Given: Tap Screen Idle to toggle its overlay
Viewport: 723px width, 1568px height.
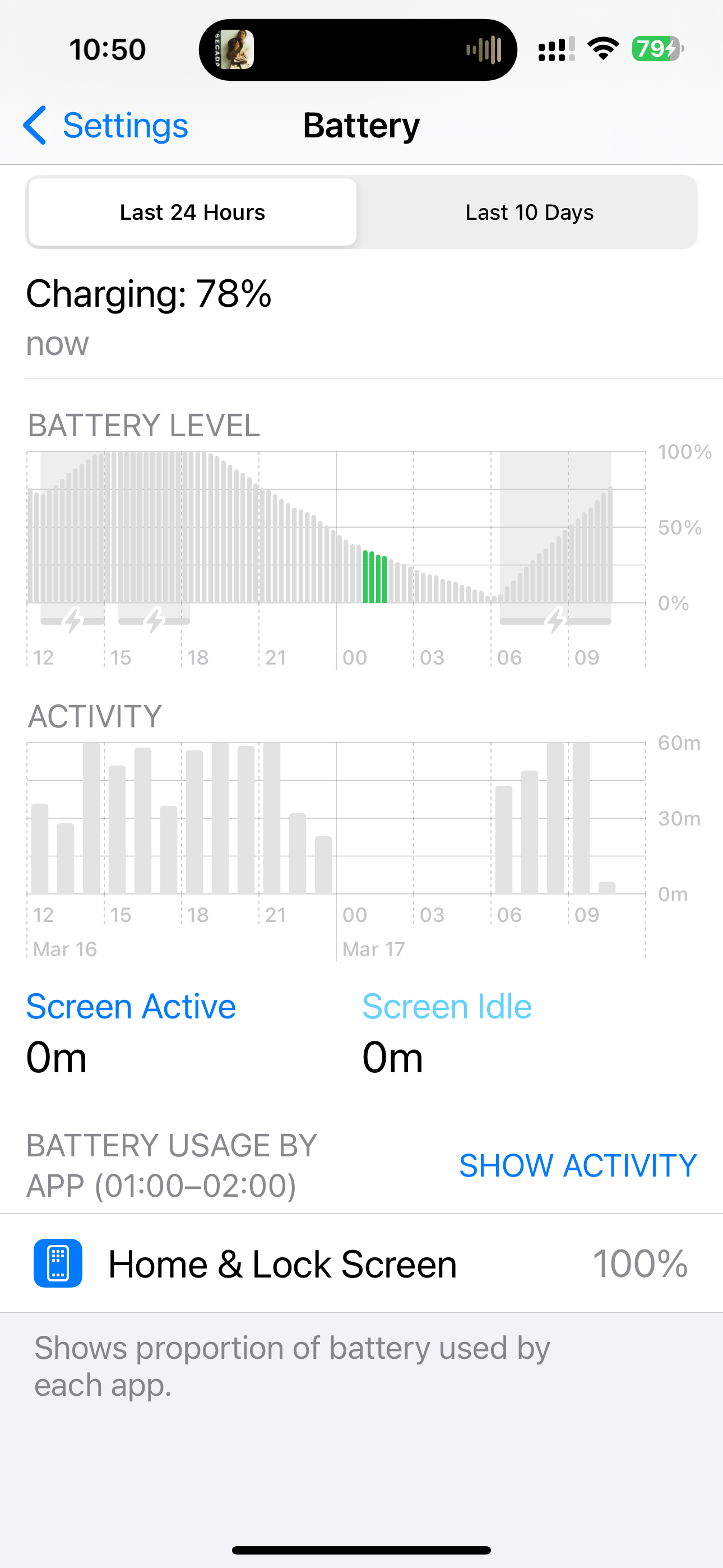Looking at the screenshot, I should (446, 1006).
